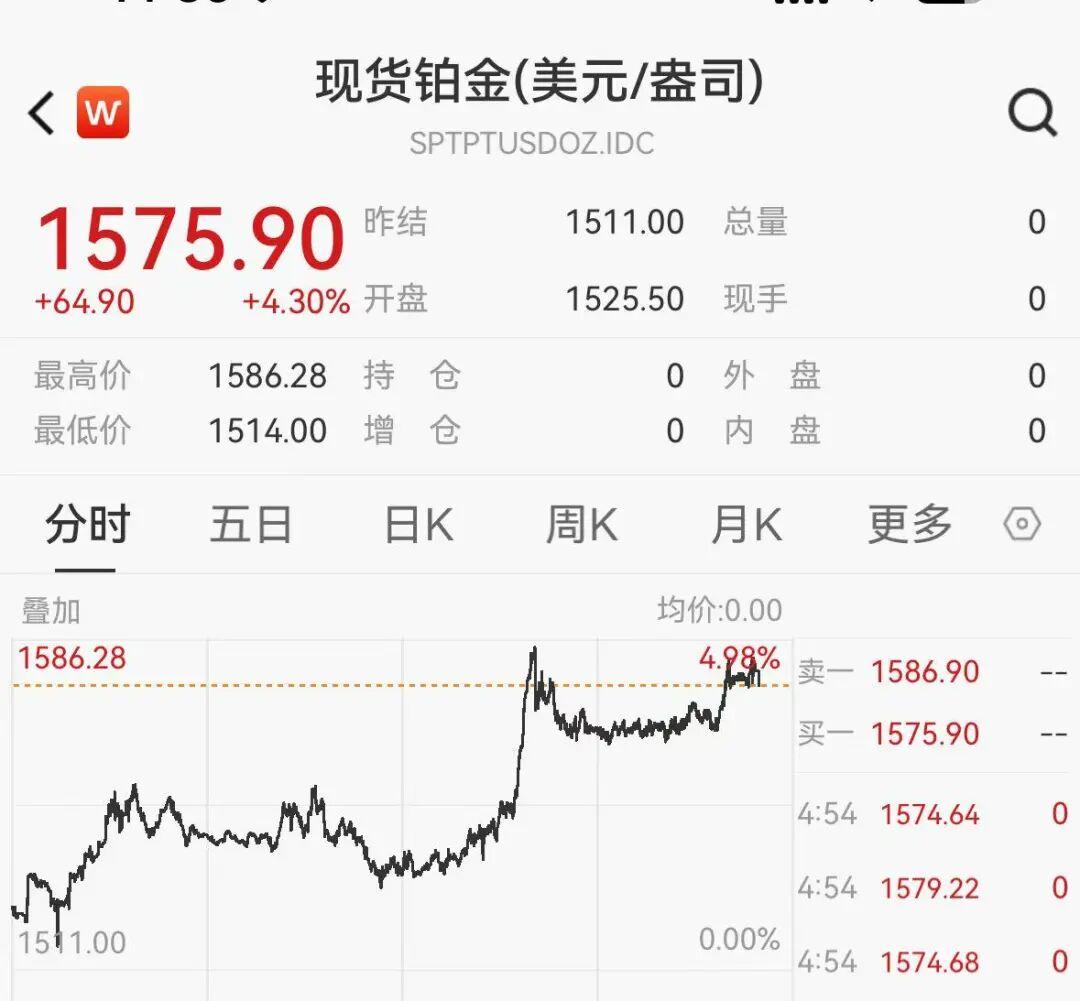Viewport: 1080px width, 1001px height.
Task: Select the 分时 chart tab
Action: coord(87,525)
